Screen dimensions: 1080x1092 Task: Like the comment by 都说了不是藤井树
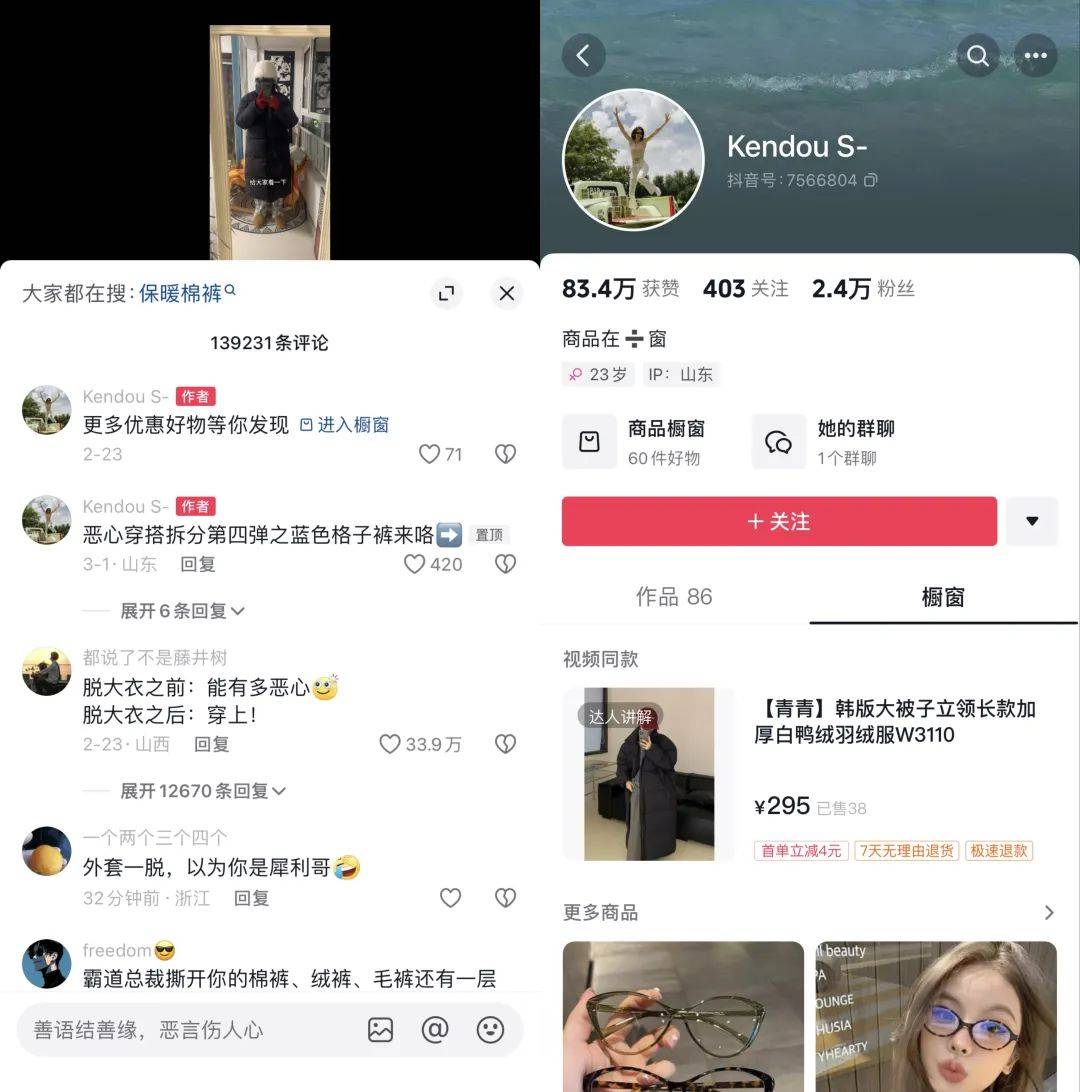[390, 744]
